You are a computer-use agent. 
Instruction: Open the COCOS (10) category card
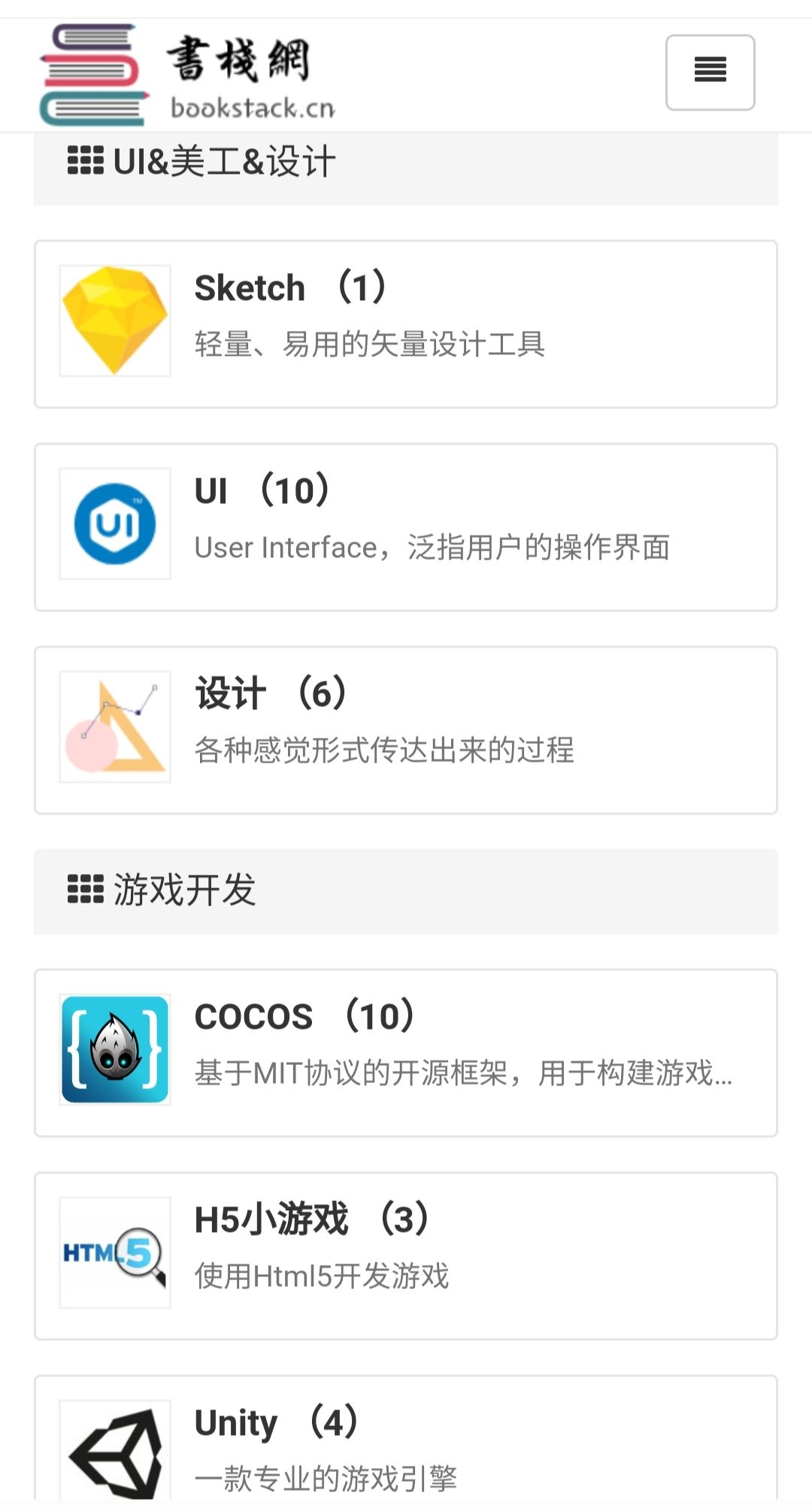point(406,1053)
